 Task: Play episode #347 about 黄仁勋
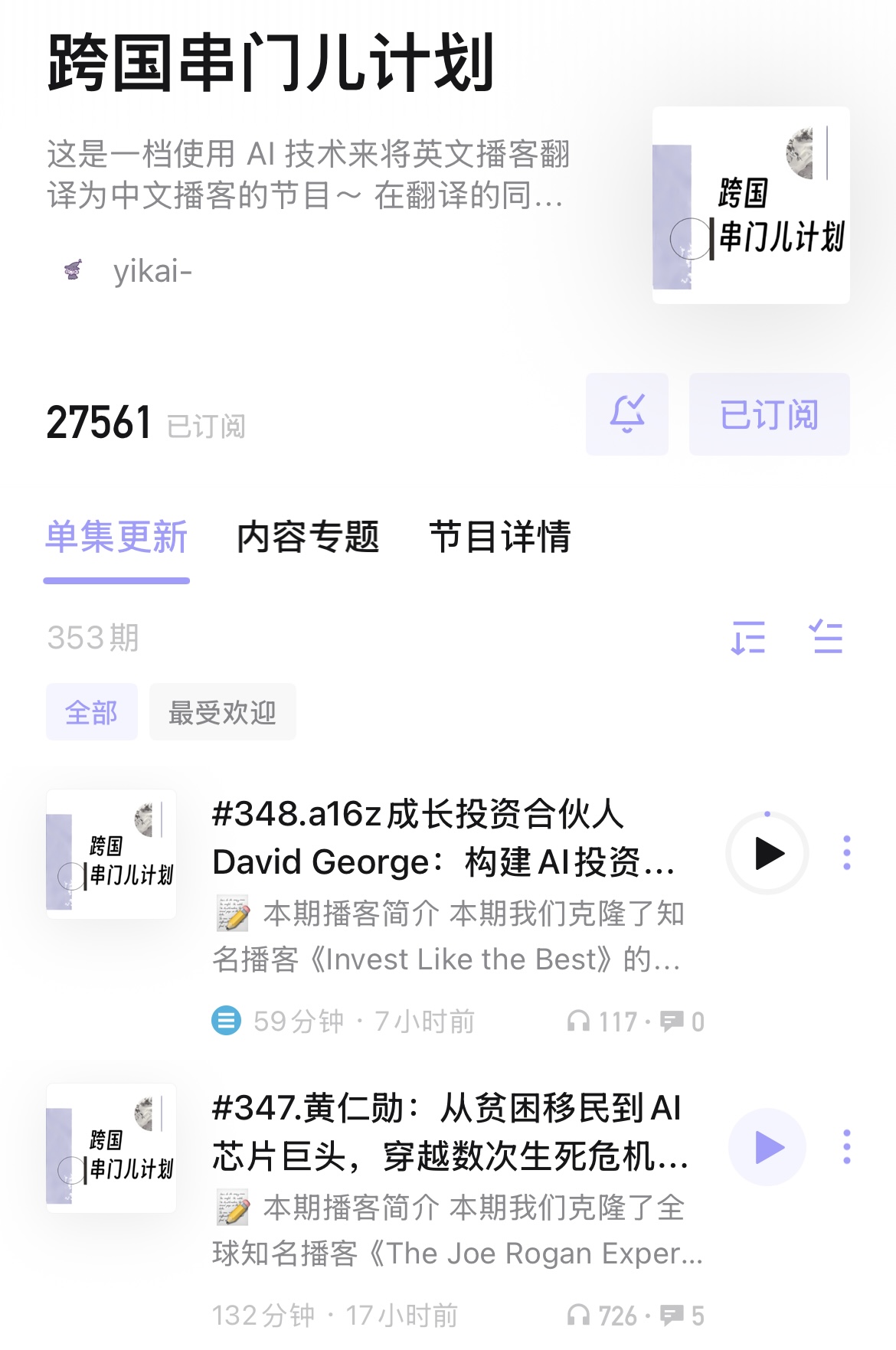pos(767,1147)
